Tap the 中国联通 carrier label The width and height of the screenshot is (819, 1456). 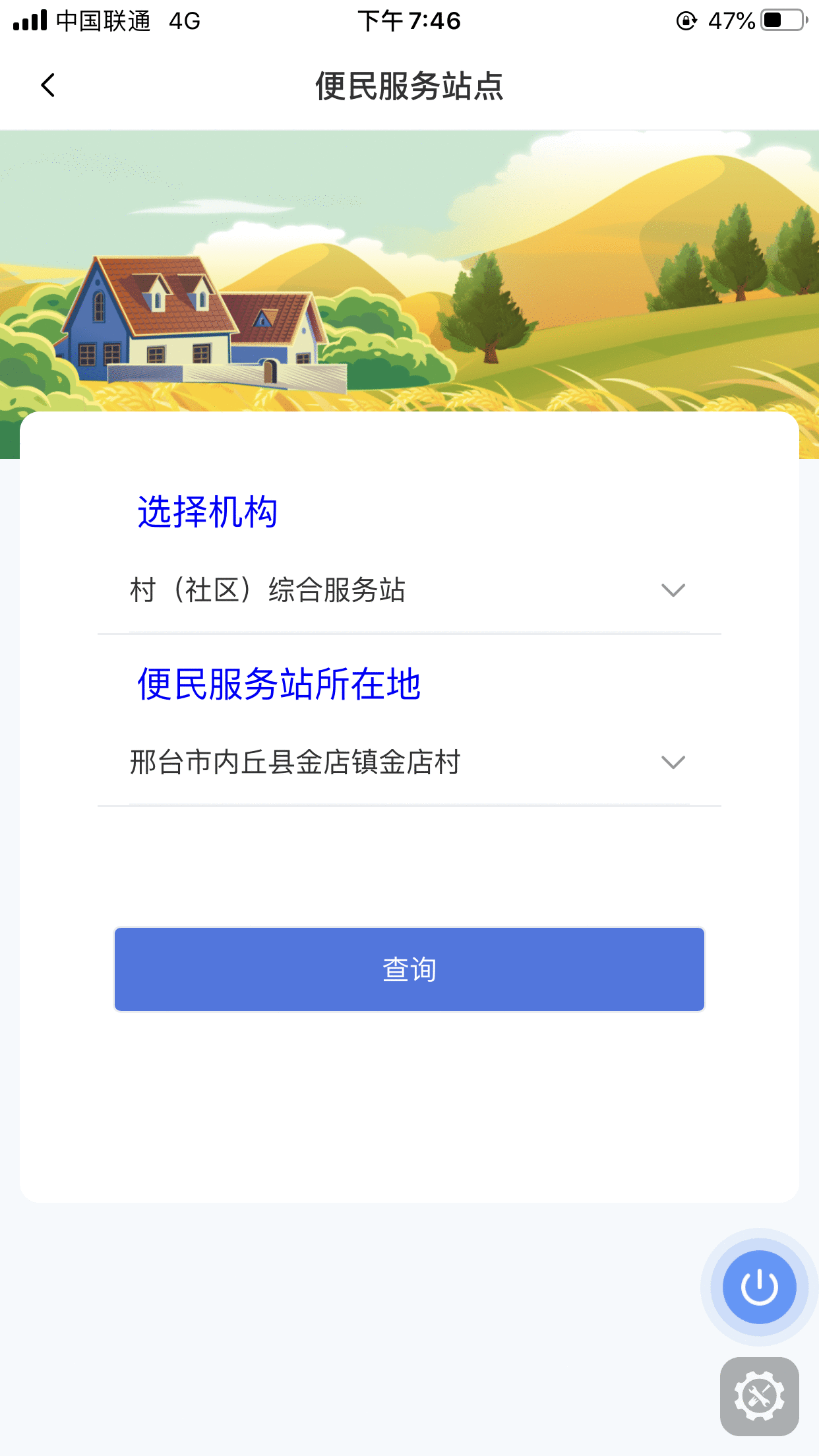104,21
